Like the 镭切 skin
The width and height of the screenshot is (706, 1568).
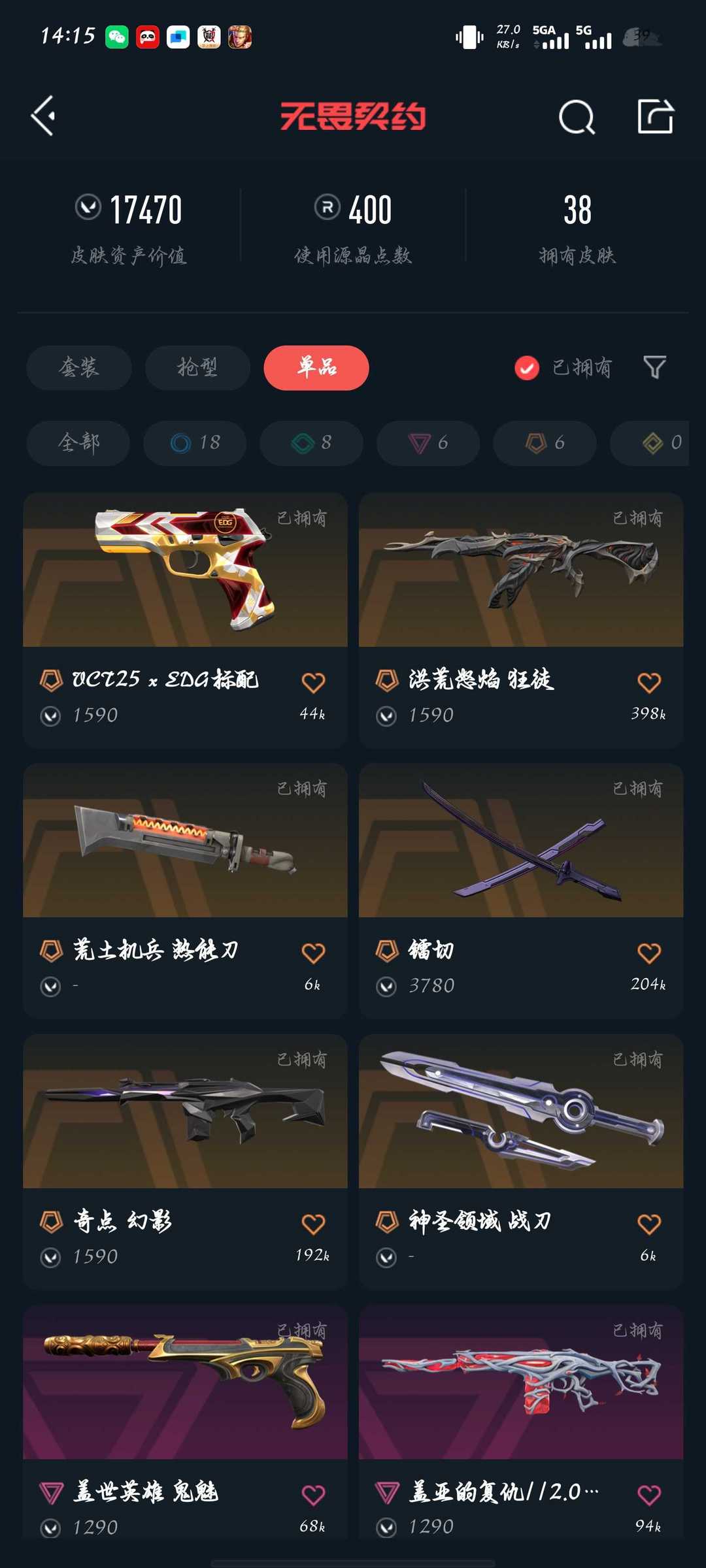[x=649, y=953]
